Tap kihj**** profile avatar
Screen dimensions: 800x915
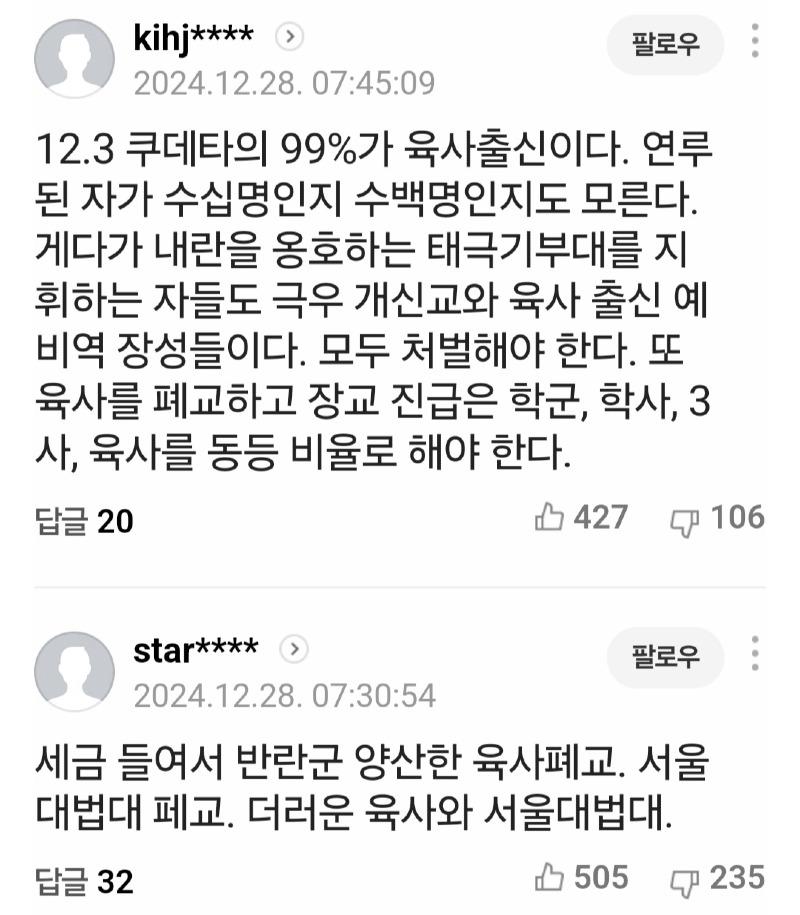(x=74, y=58)
